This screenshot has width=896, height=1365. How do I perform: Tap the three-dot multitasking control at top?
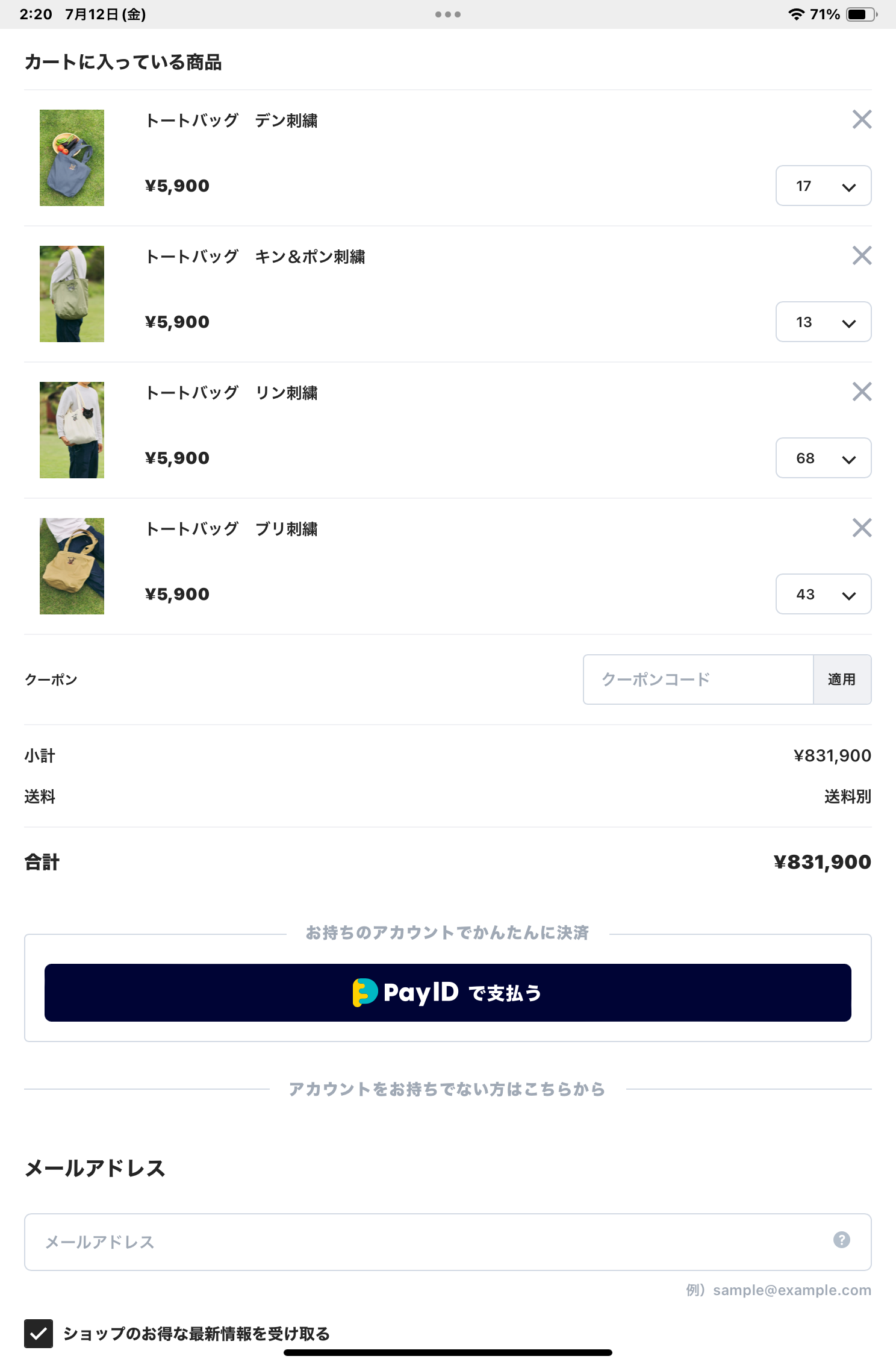click(x=447, y=14)
